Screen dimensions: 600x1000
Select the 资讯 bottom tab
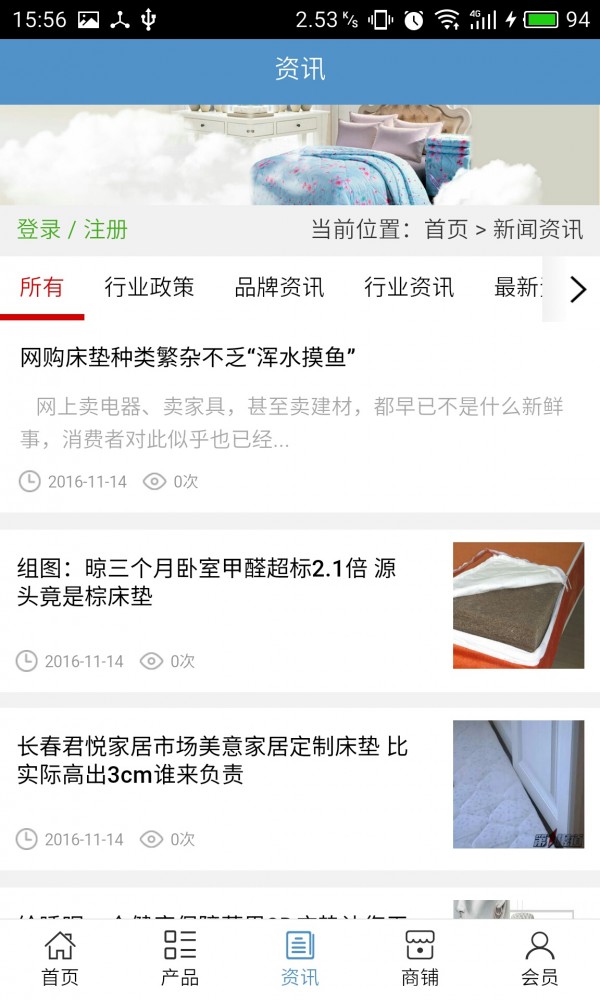[300, 958]
